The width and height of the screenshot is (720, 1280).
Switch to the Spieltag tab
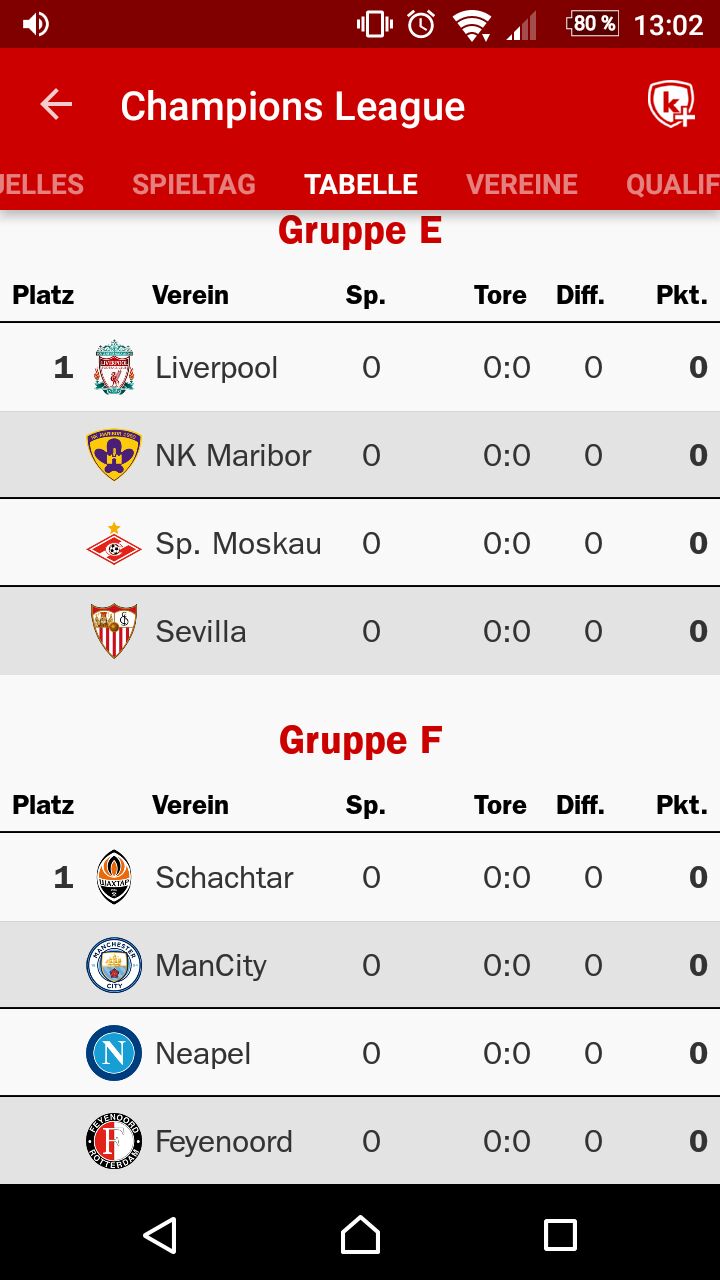click(x=194, y=184)
